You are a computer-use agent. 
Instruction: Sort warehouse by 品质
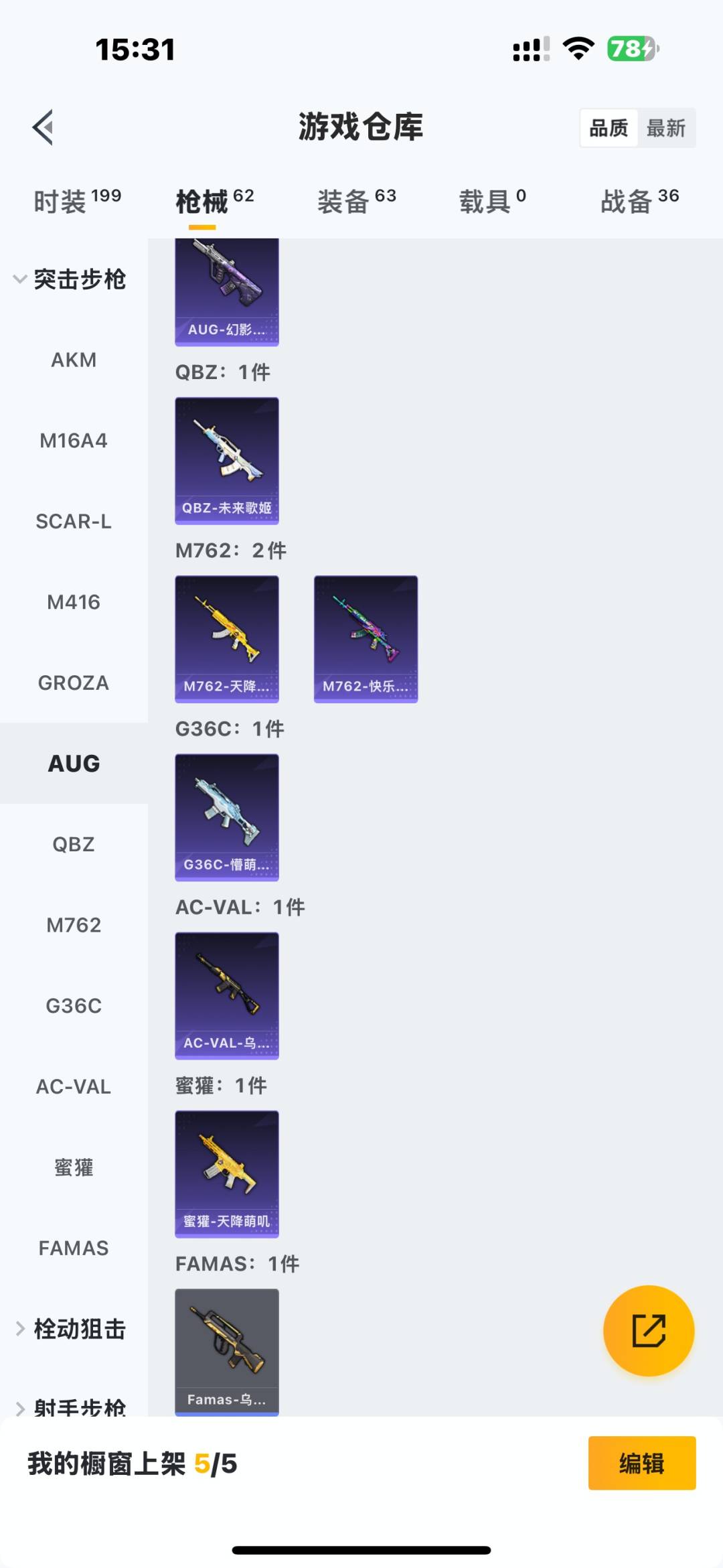[609, 128]
